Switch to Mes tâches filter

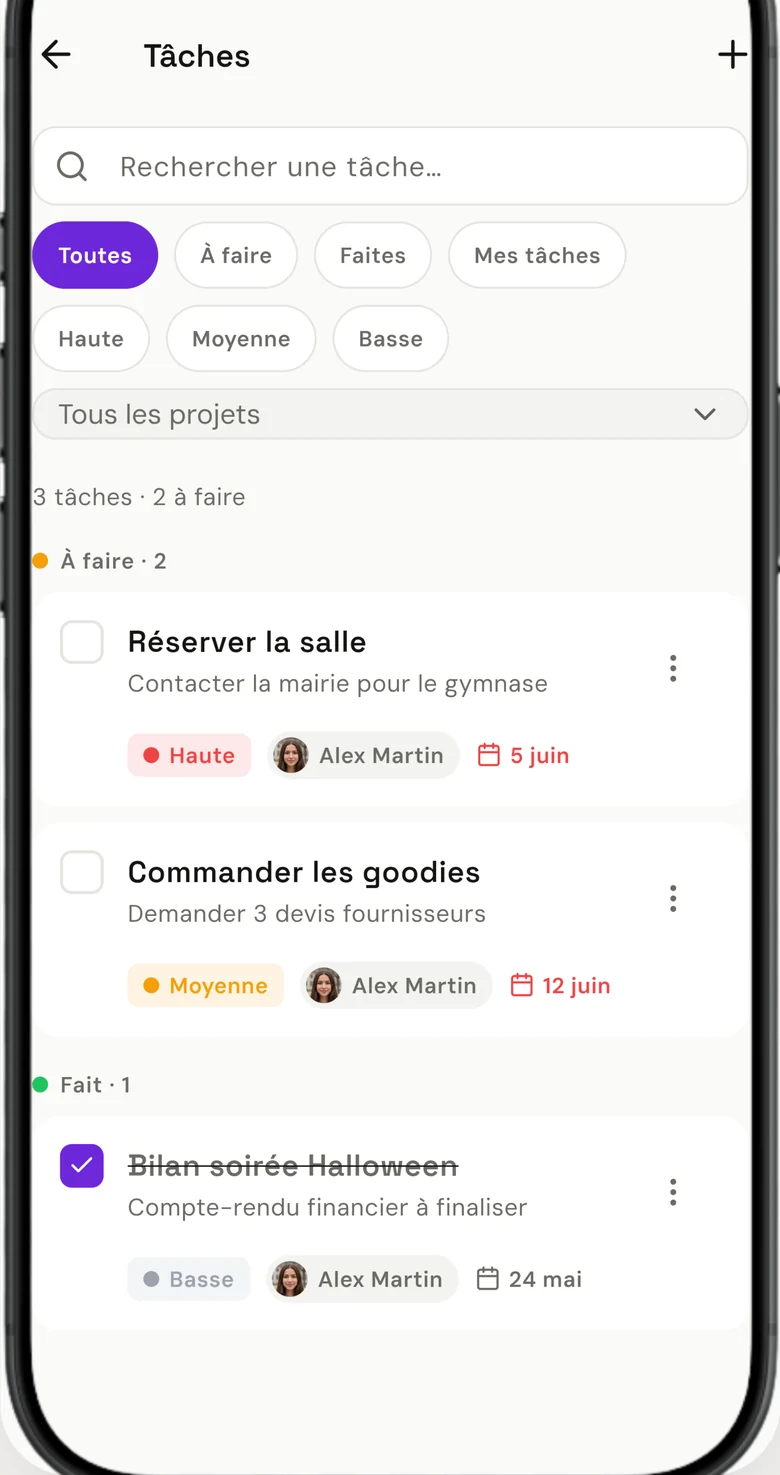[537, 255]
